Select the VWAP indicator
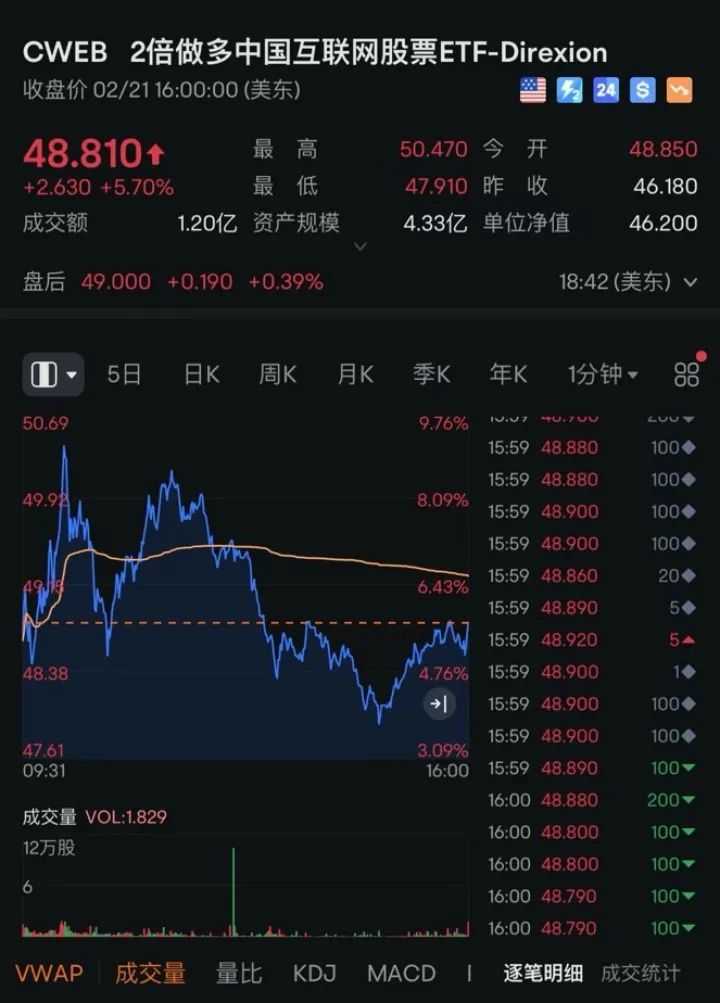 point(49,973)
